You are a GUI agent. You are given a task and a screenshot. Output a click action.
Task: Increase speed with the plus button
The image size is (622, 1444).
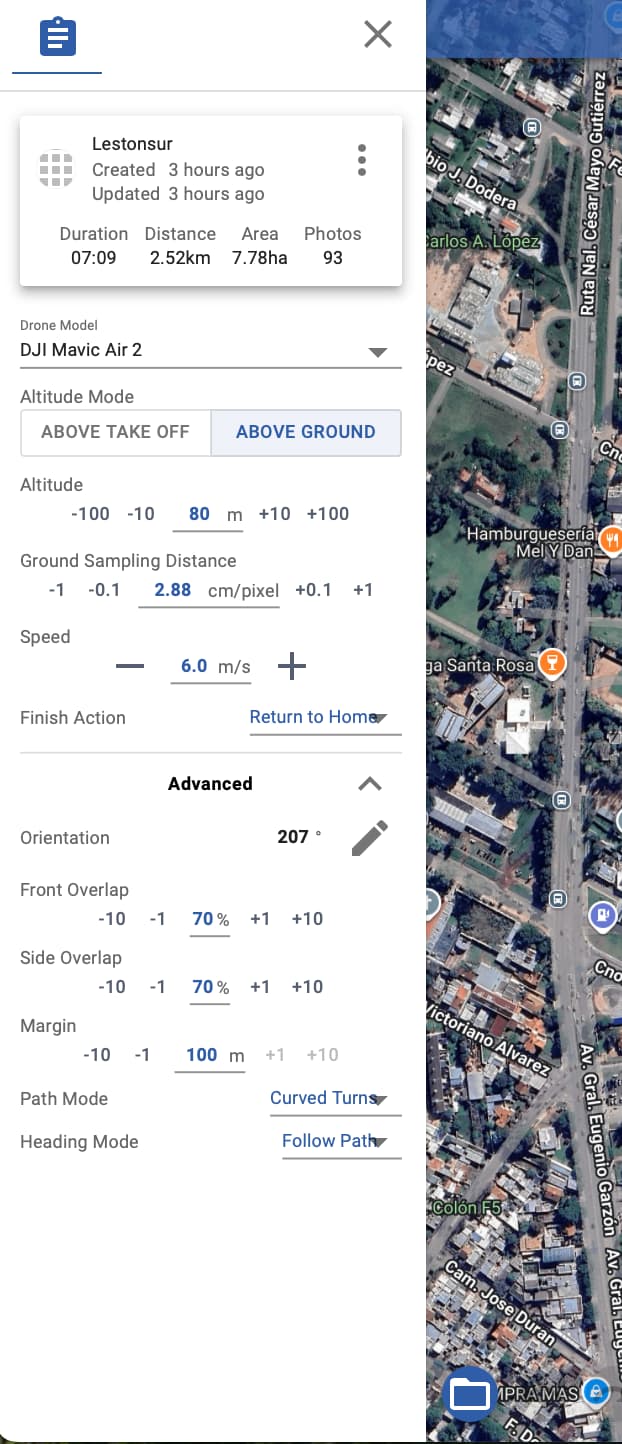click(291, 666)
